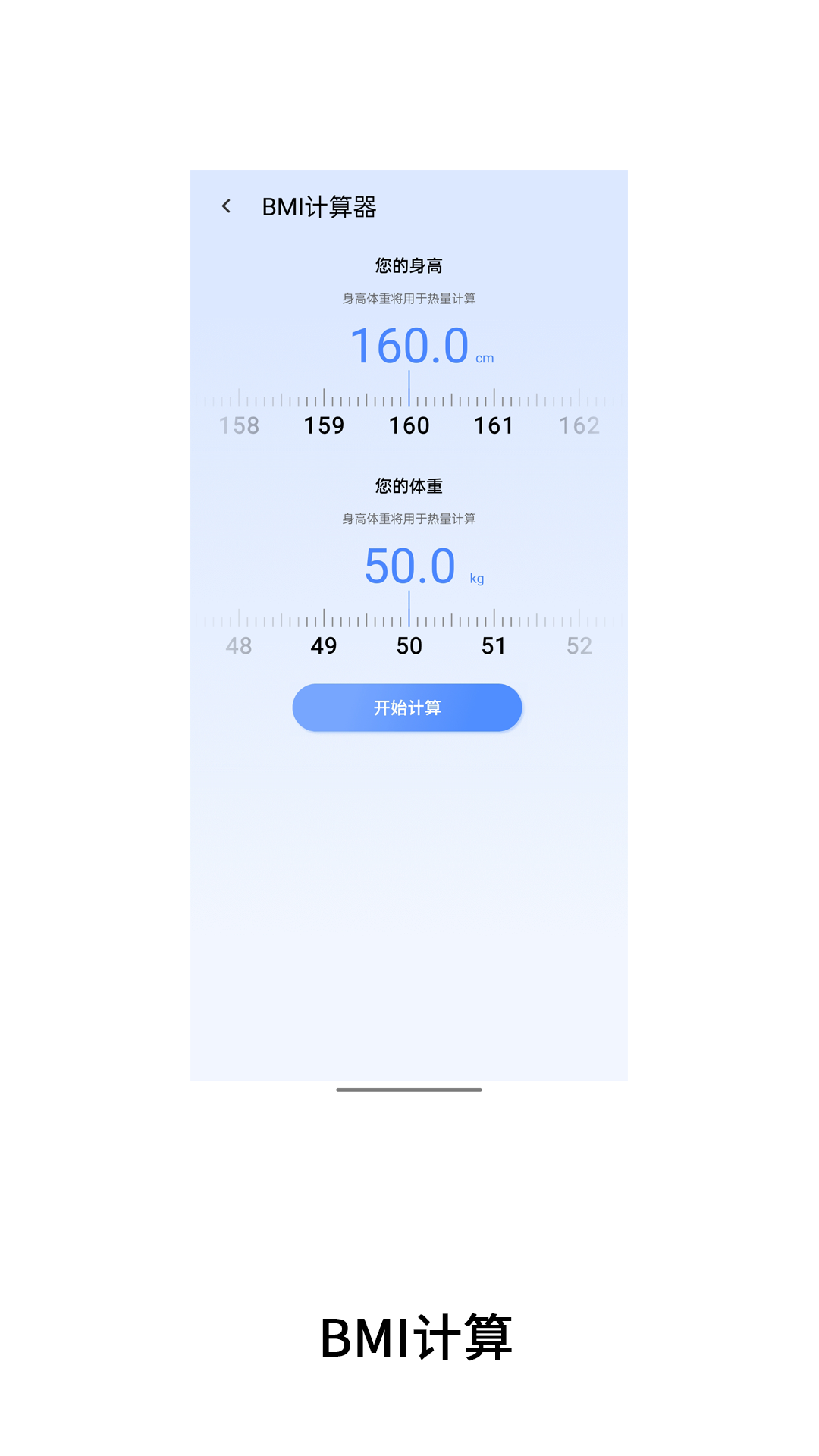Image resolution: width=819 pixels, height=1456 pixels.
Task: Tap the 您的体重 section heading
Action: click(409, 486)
